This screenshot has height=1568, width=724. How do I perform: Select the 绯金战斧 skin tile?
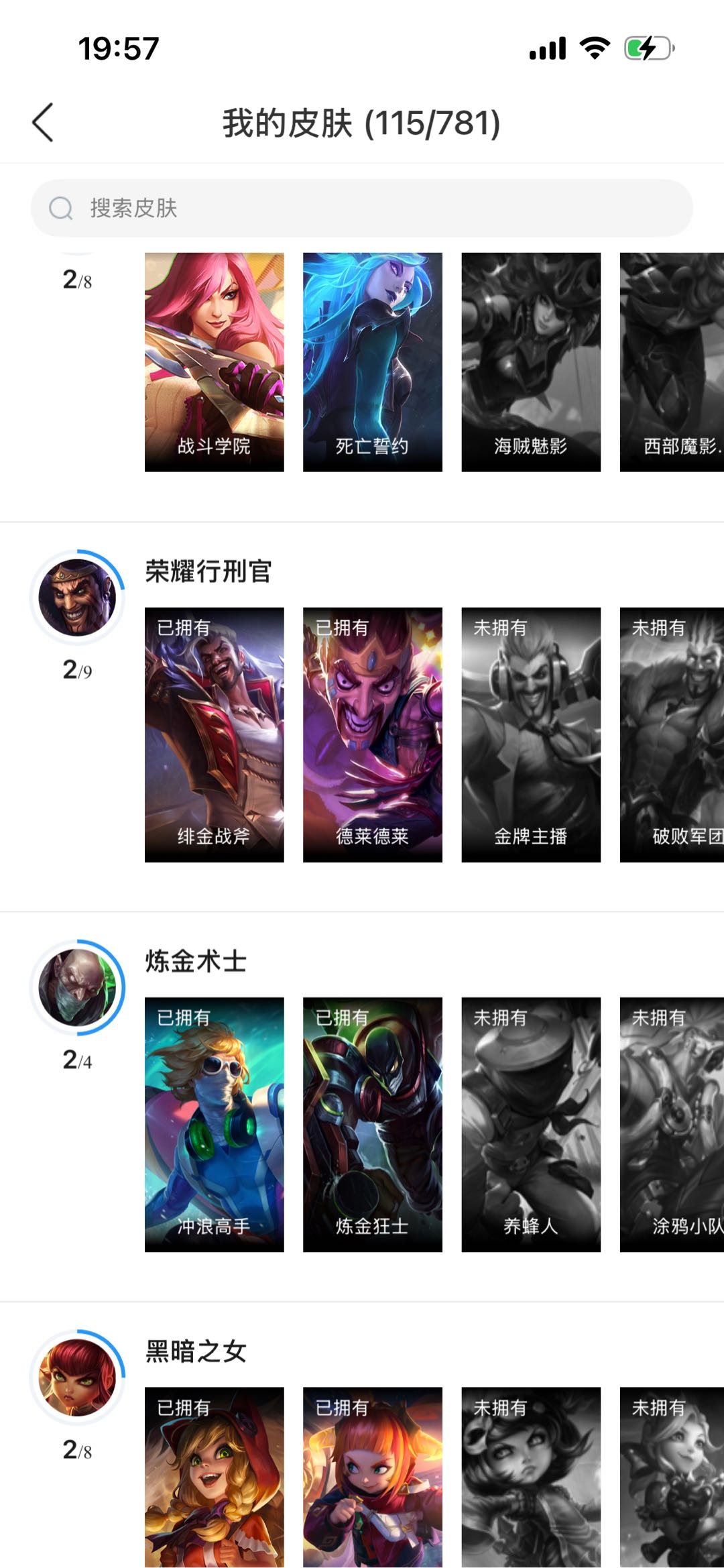[214, 734]
